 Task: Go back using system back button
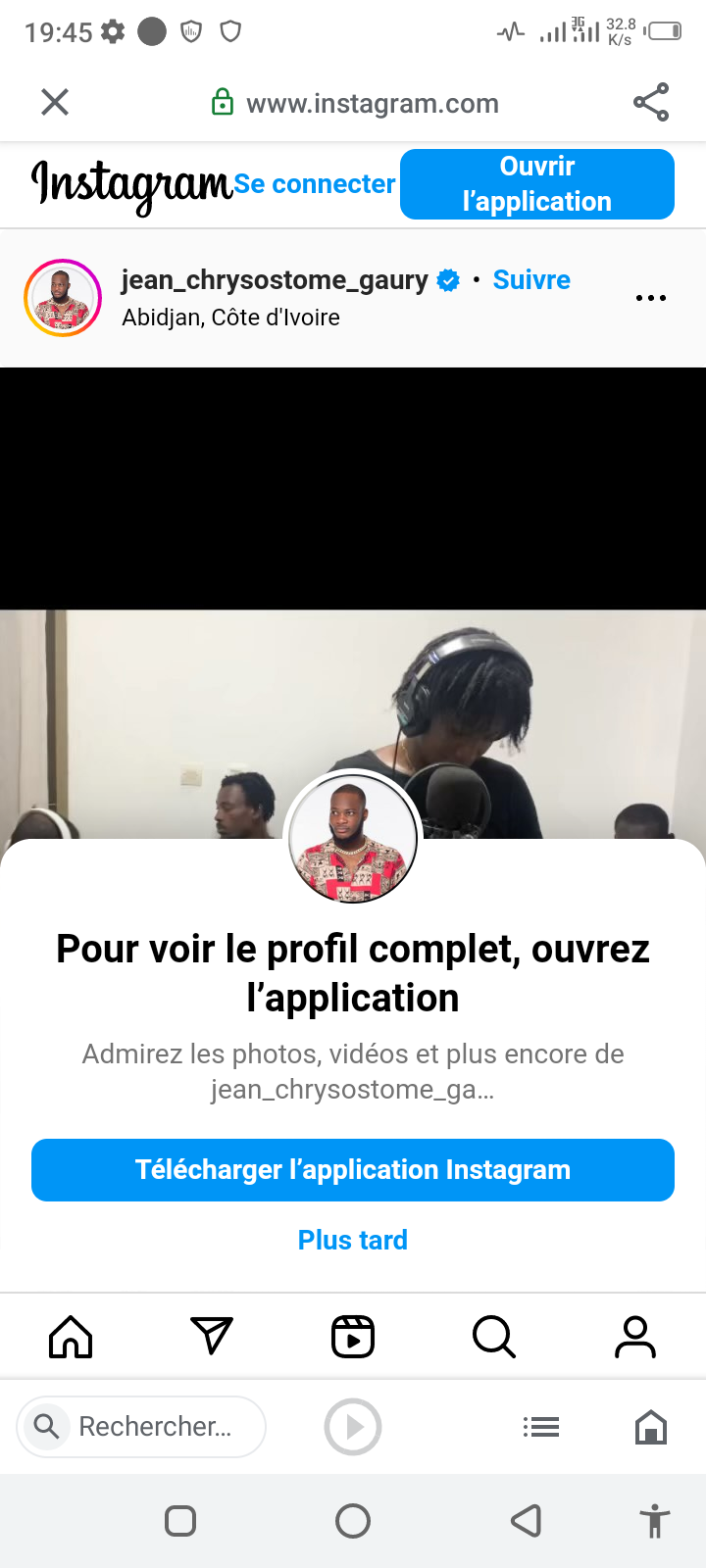point(527,1521)
